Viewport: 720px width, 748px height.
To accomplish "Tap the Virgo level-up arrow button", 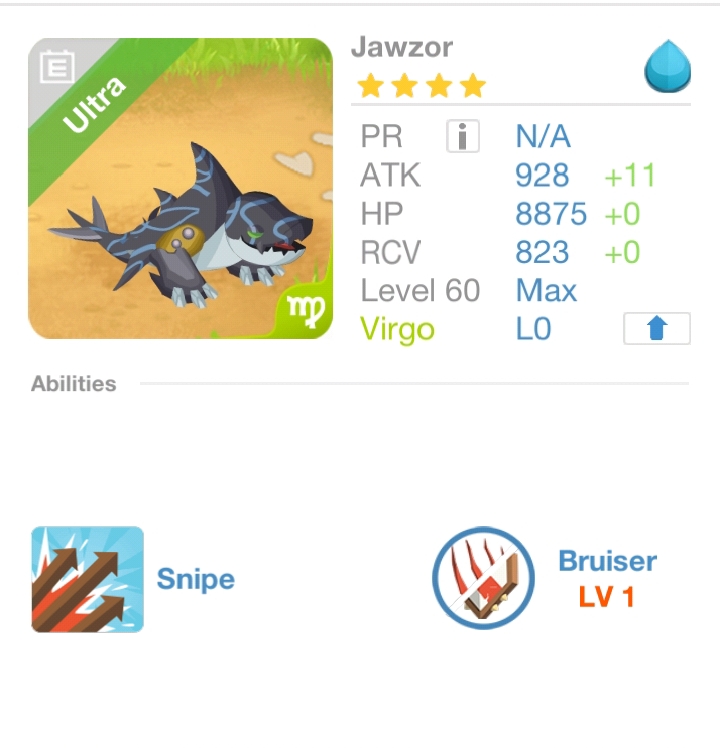I will [656, 328].
